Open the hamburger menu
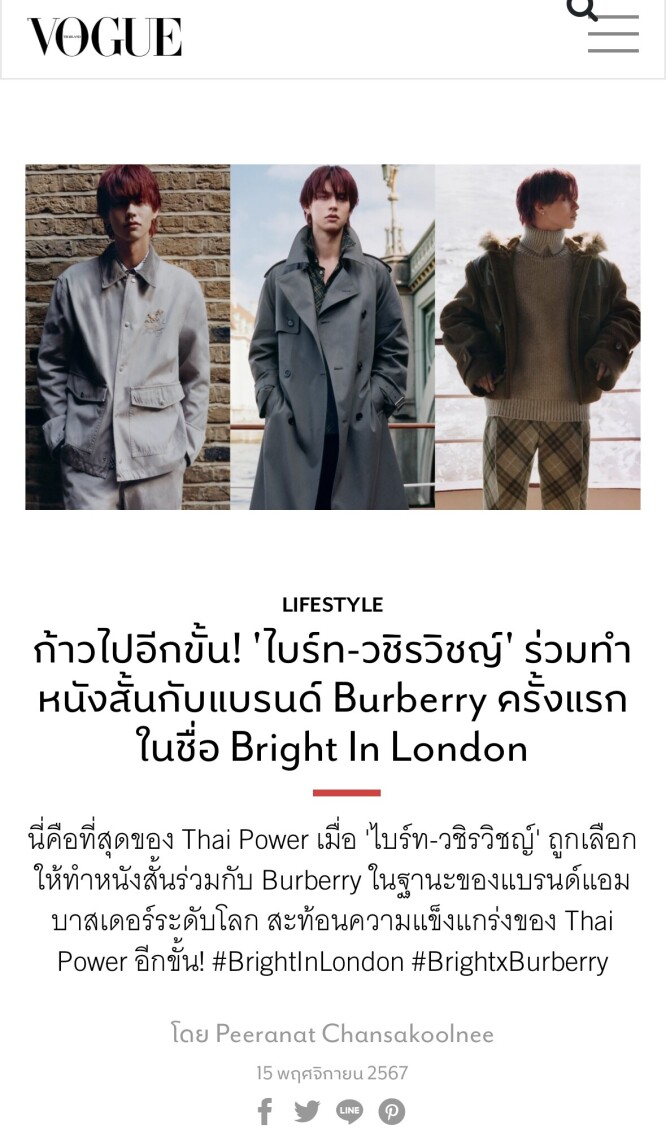Image resolution: width=666 pixels, height=1142 pixels. click(x=613, y=35)
